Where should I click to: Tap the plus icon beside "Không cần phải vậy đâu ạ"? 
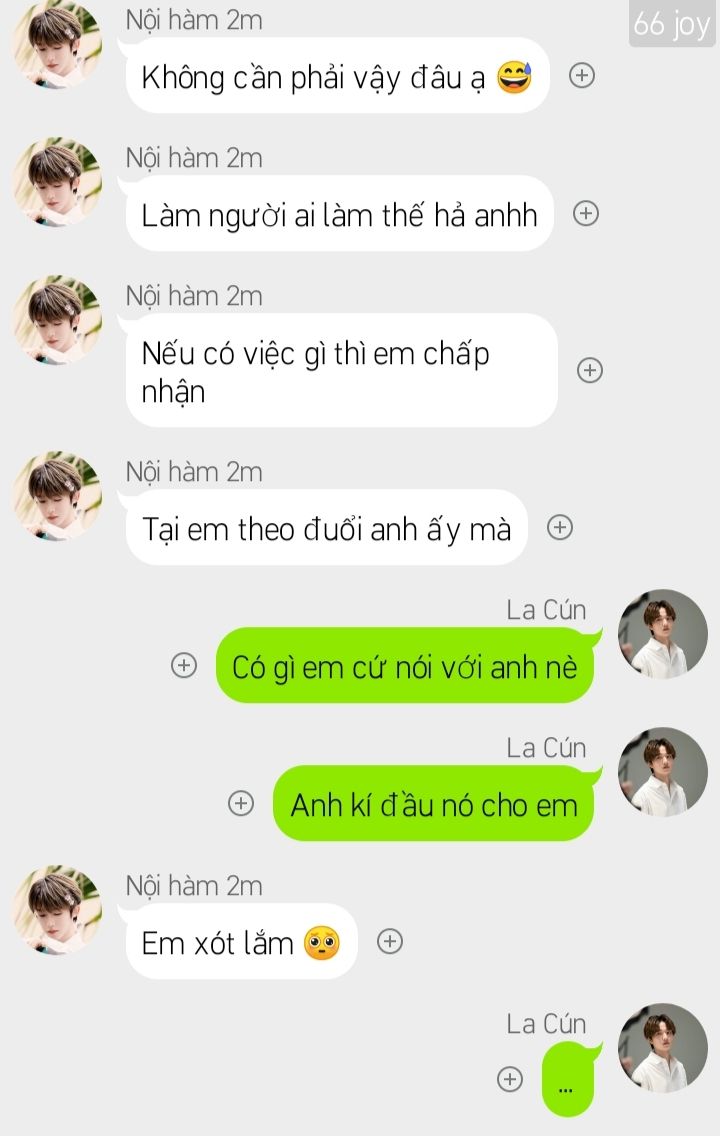coord(582,75)
